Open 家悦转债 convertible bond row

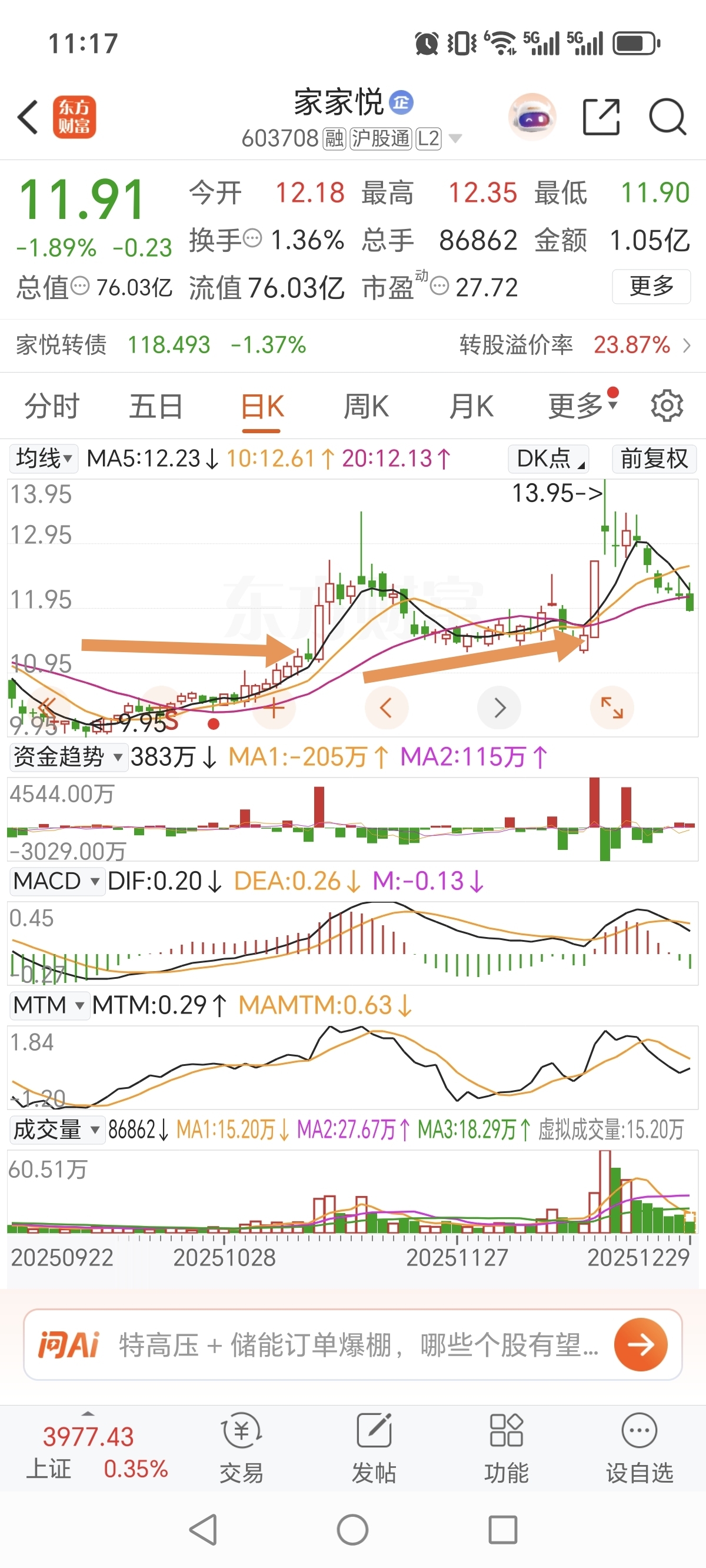[353, 345]
